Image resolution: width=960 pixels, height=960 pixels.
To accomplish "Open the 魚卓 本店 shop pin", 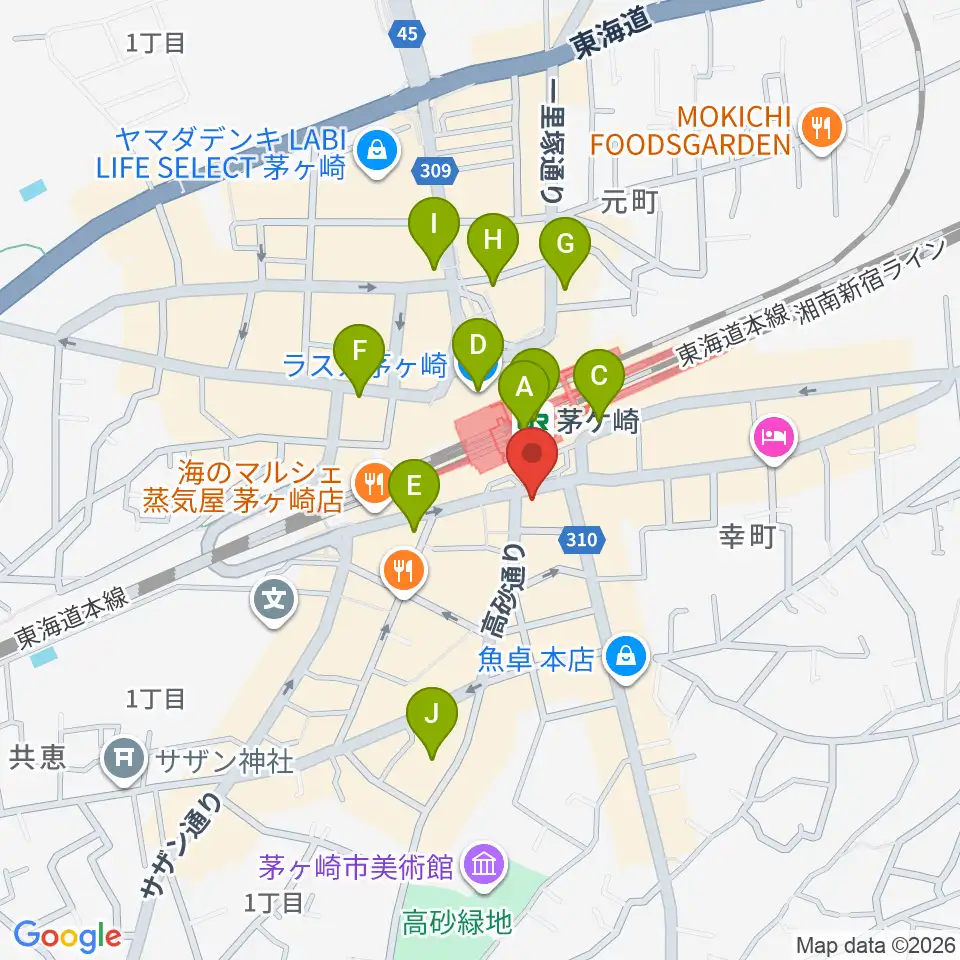I will pos(625,660).
